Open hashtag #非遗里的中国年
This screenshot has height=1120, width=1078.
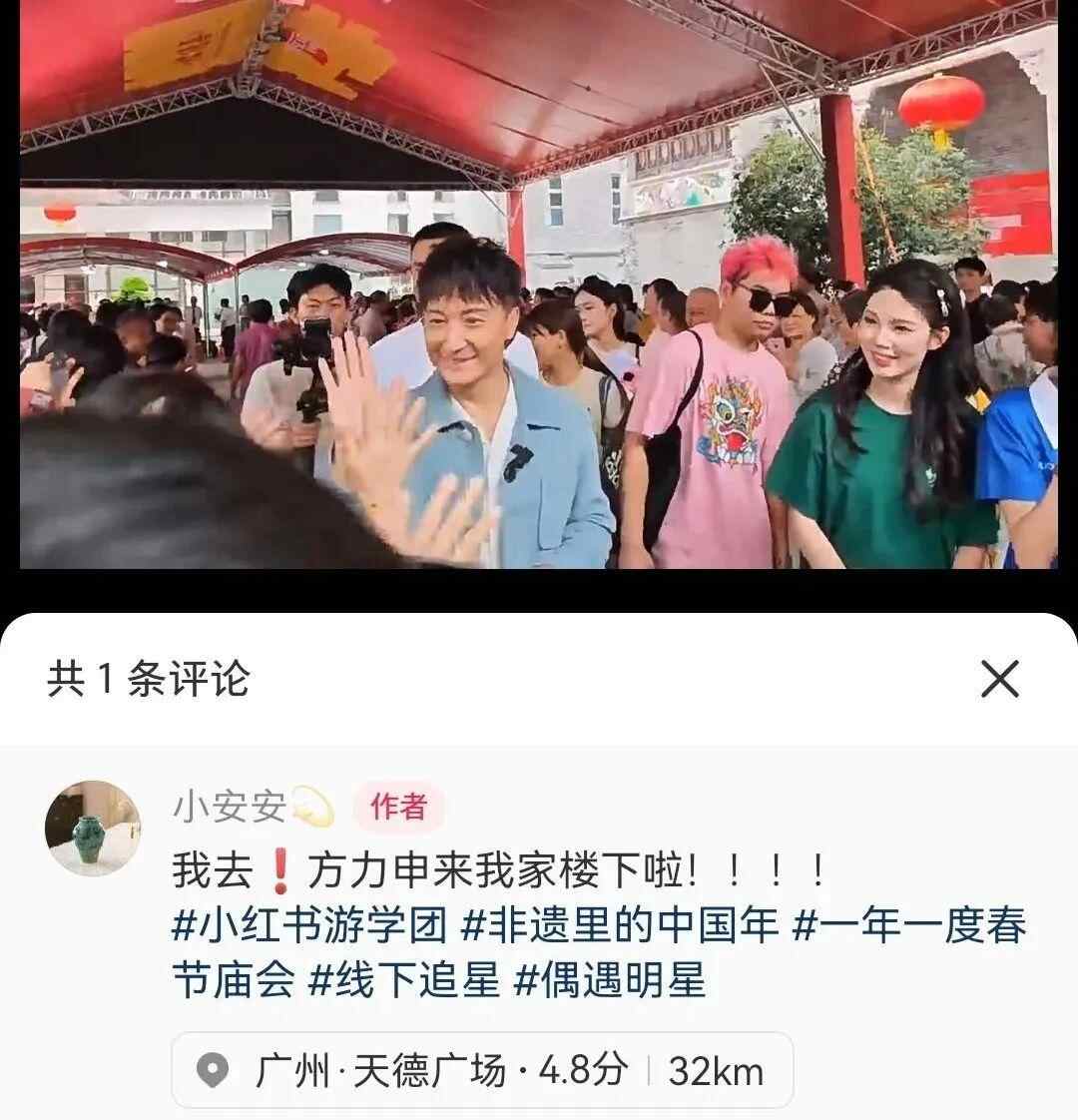[619, 926]
